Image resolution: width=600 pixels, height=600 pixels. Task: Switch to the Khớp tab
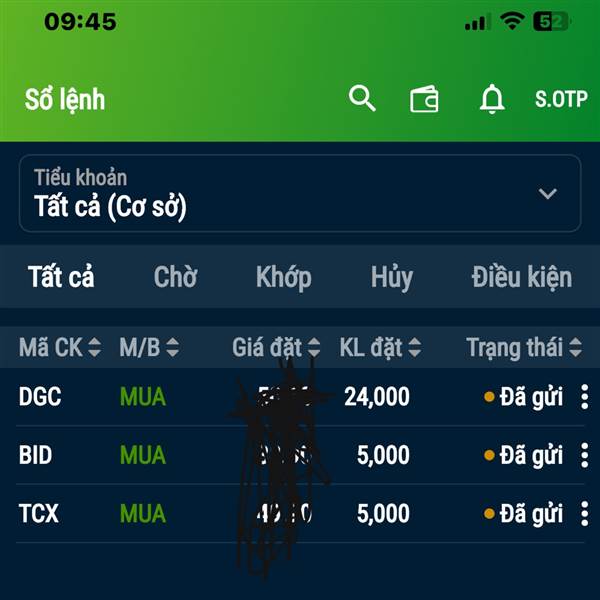click(x=283, y=277)
